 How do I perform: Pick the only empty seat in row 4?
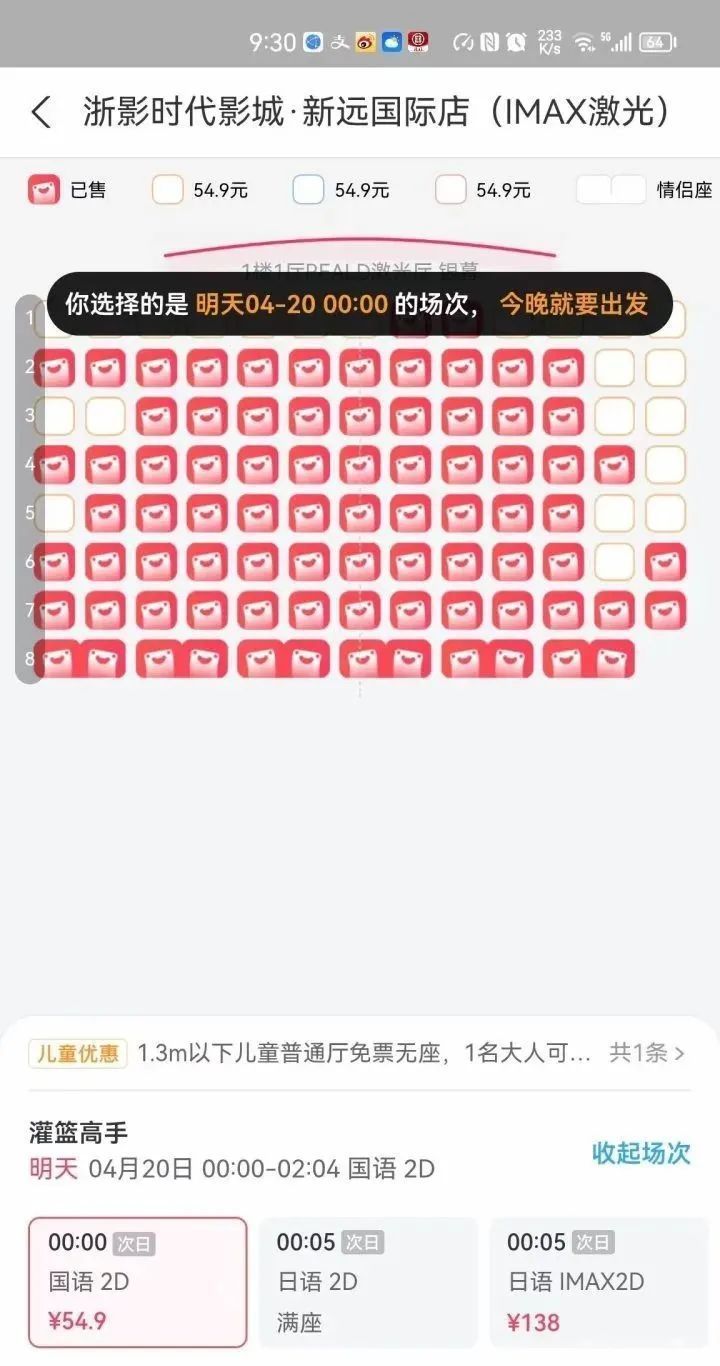tap(665, 465)
